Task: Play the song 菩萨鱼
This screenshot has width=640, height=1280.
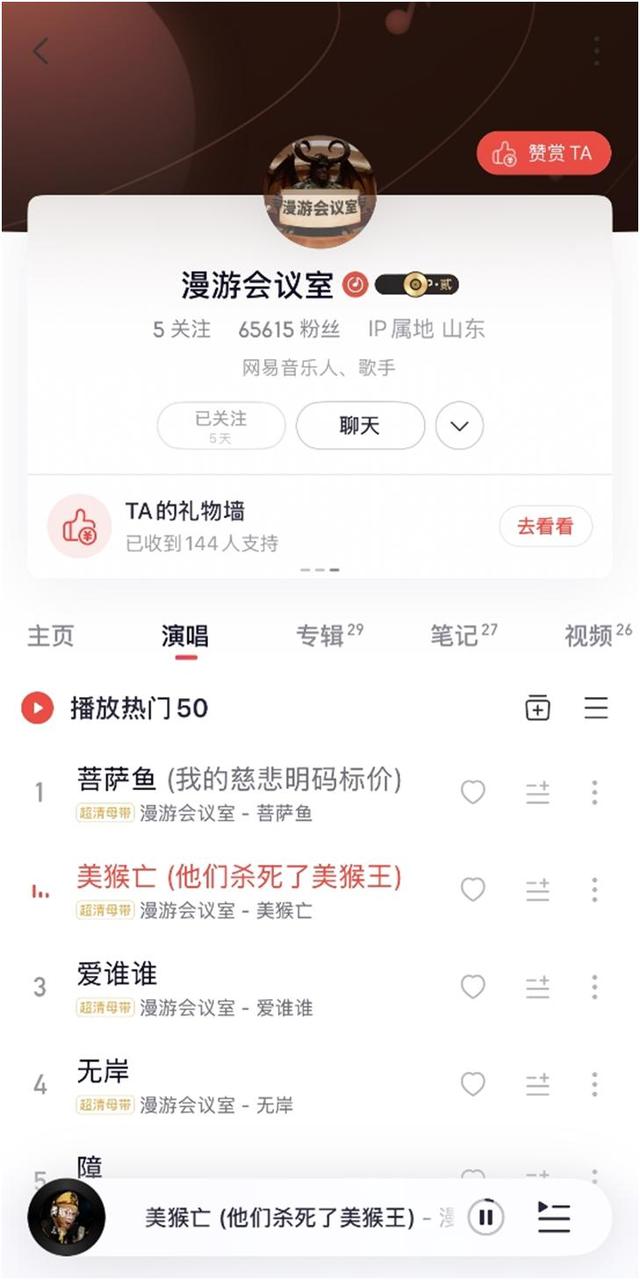Action: click(x=238, y=779)
